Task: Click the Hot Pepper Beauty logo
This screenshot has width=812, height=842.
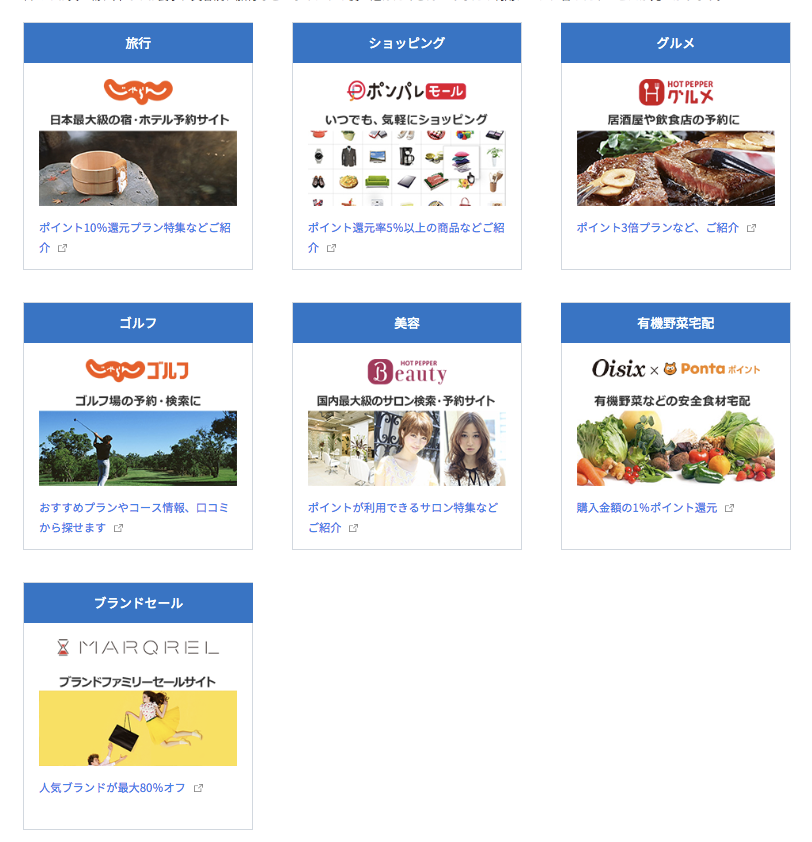Action: [405, 370]
